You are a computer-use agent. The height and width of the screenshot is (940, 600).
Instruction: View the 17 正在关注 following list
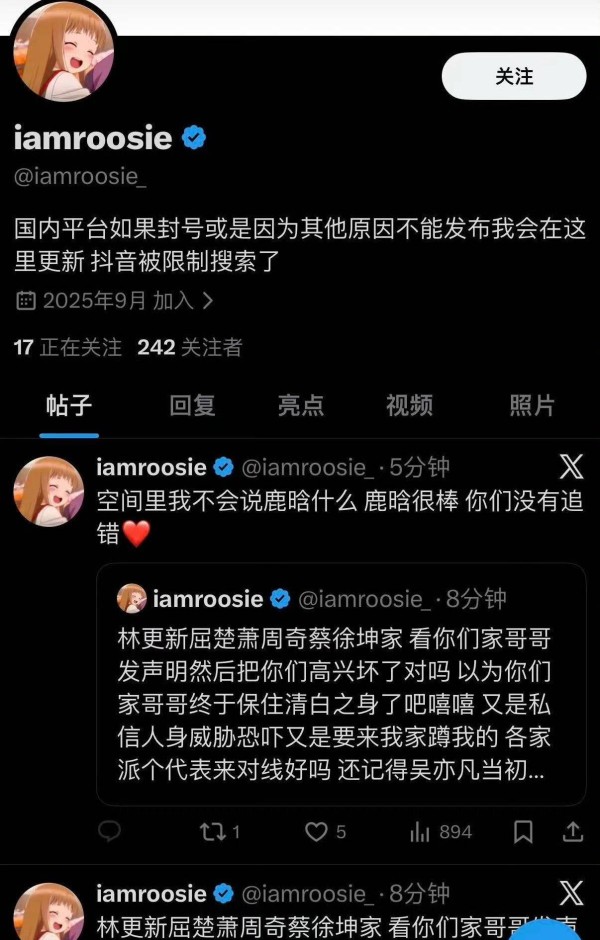67,347
